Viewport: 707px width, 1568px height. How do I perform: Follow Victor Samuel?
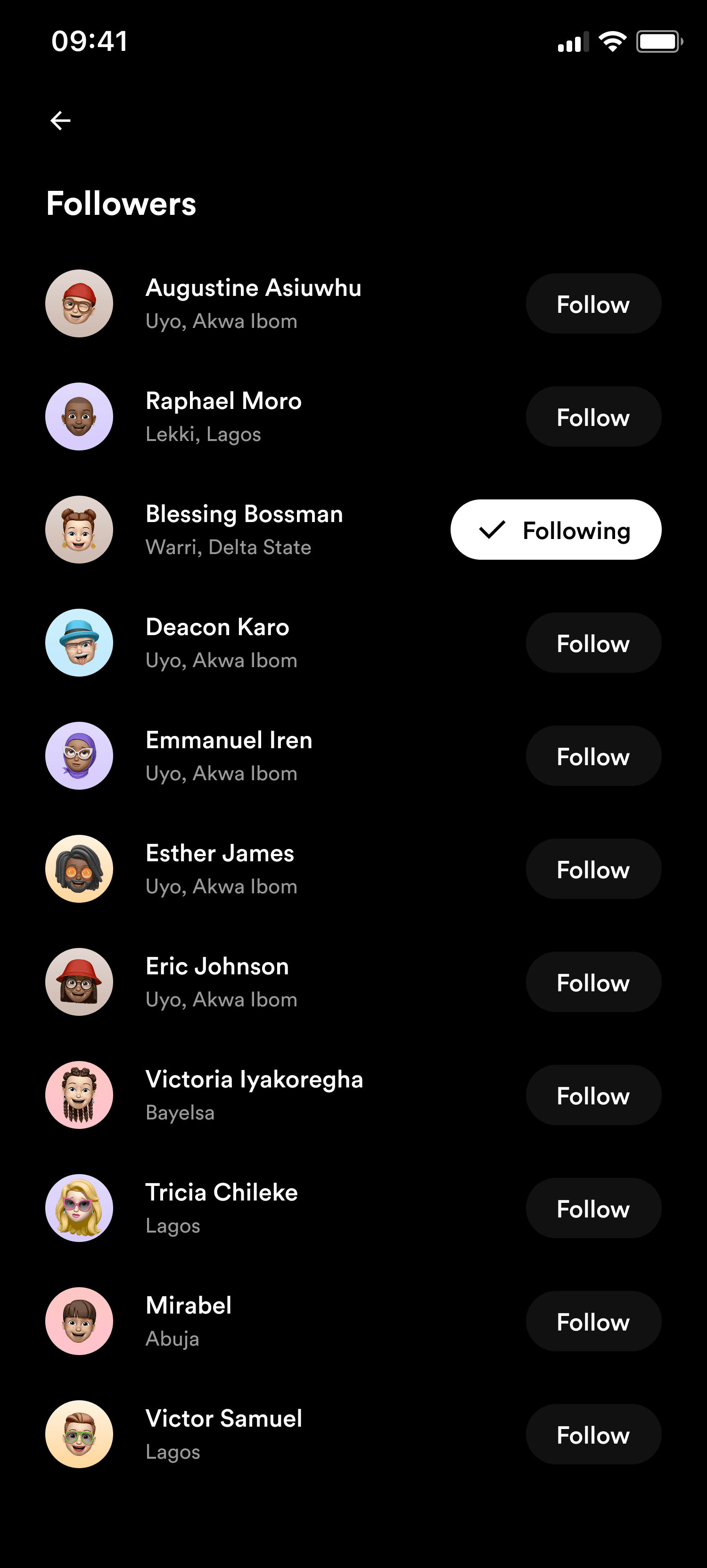pos(593,1435)
